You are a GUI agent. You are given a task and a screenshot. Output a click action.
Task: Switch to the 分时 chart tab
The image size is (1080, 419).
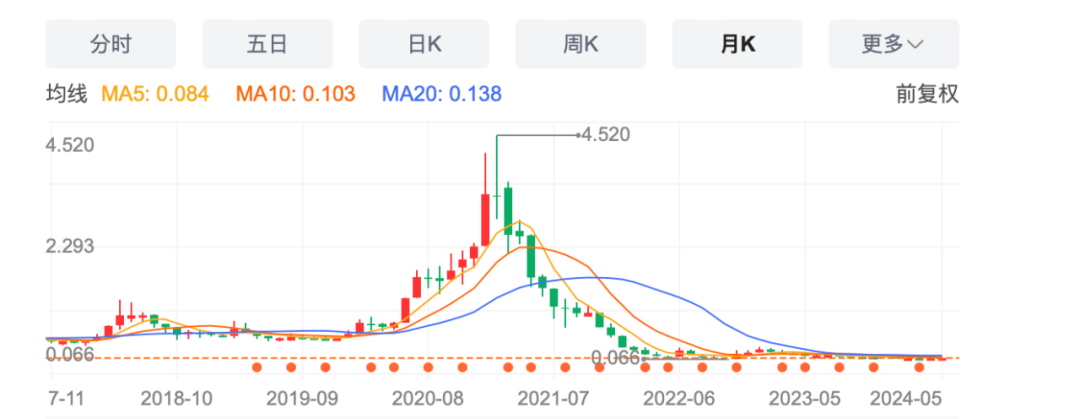111,44
